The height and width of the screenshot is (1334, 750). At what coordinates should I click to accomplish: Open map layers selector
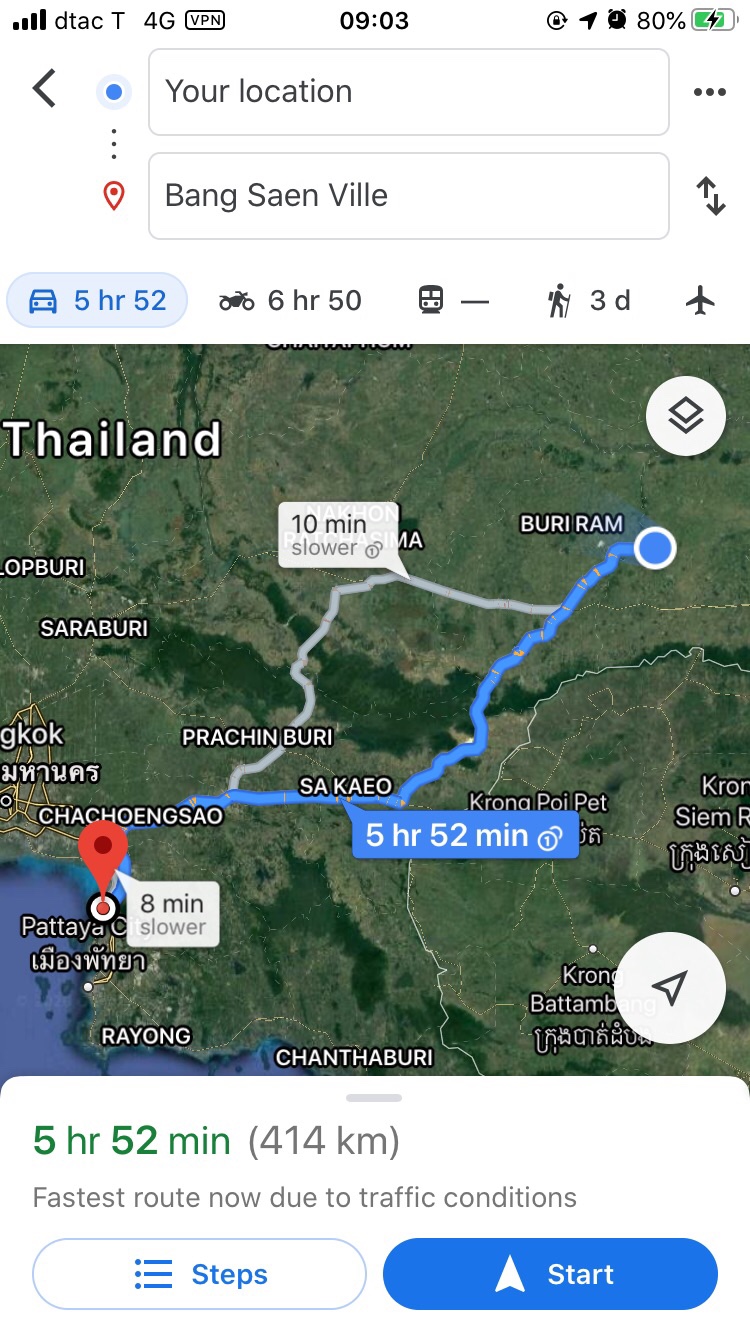point(685,416)
